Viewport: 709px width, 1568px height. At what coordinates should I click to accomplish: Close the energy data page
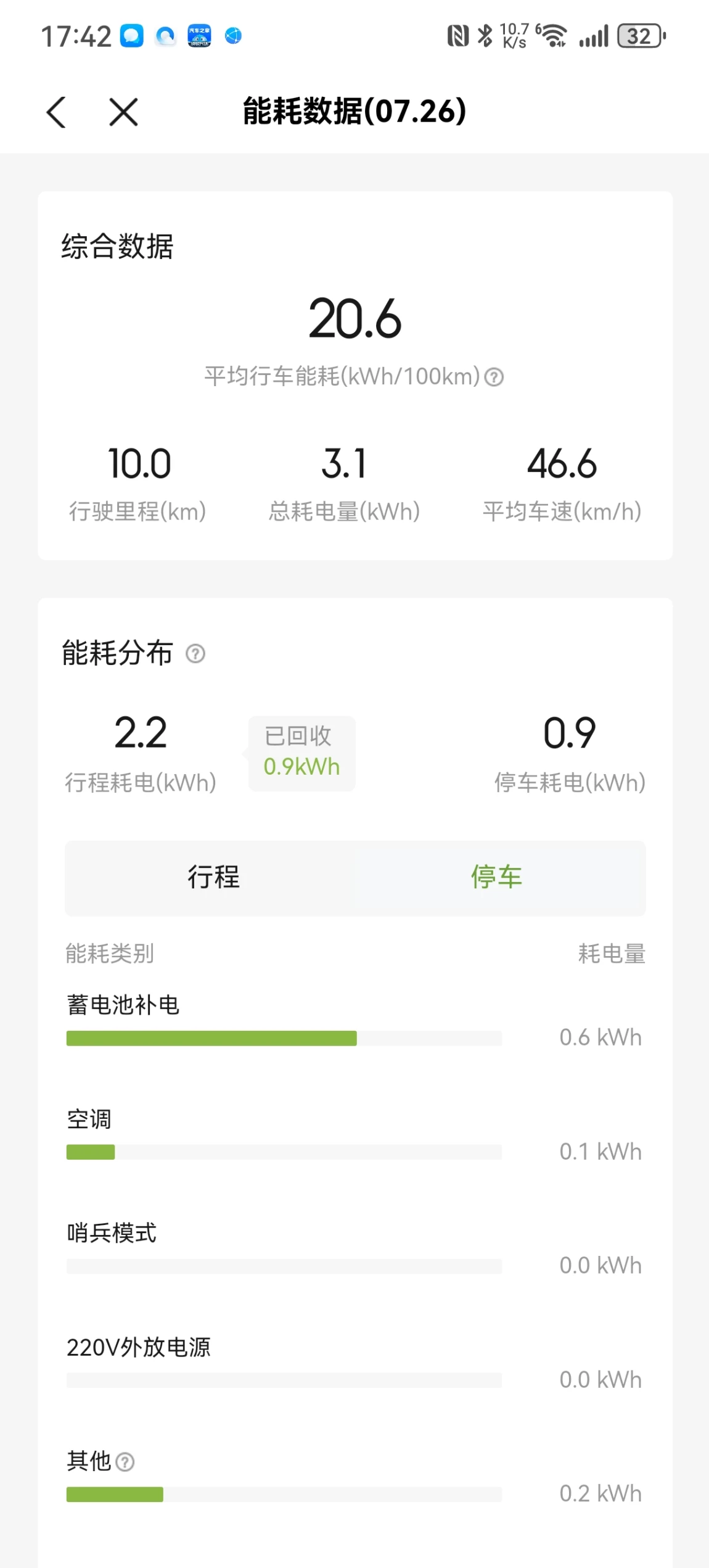[123, 112]
